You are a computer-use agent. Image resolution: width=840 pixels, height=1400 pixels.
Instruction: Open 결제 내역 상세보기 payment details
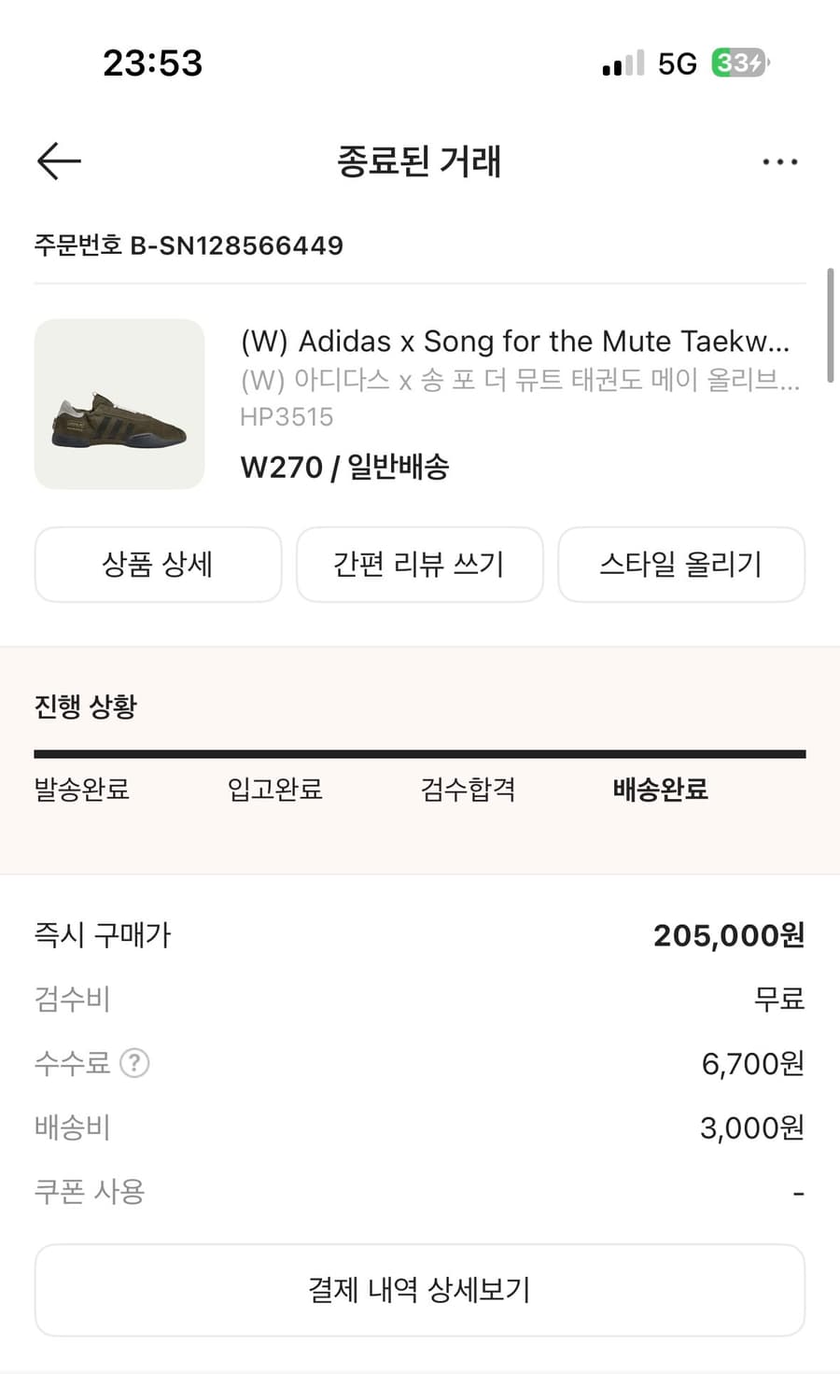[x=420, y=1290]
